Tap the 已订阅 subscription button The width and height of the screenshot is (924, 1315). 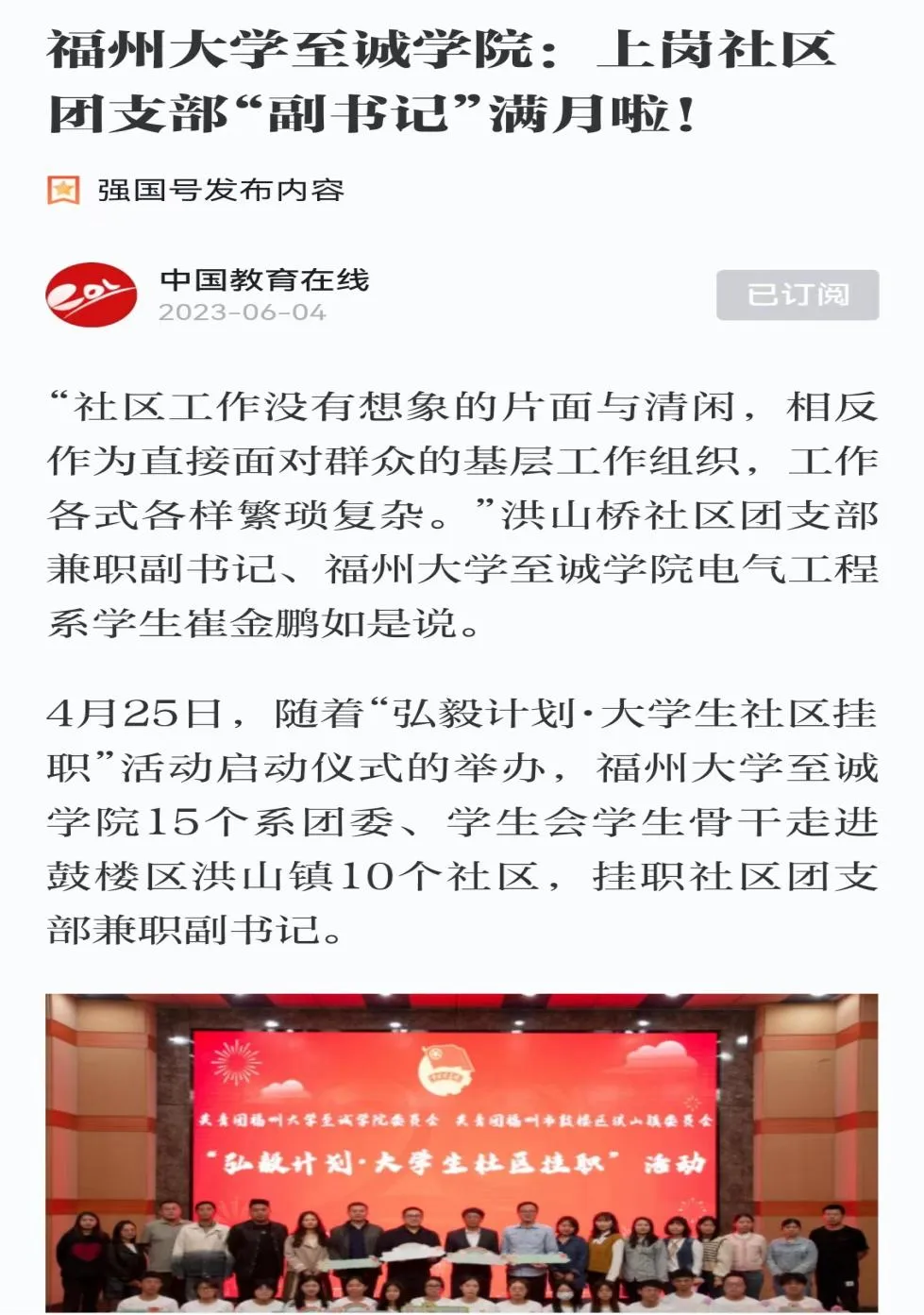798,295
